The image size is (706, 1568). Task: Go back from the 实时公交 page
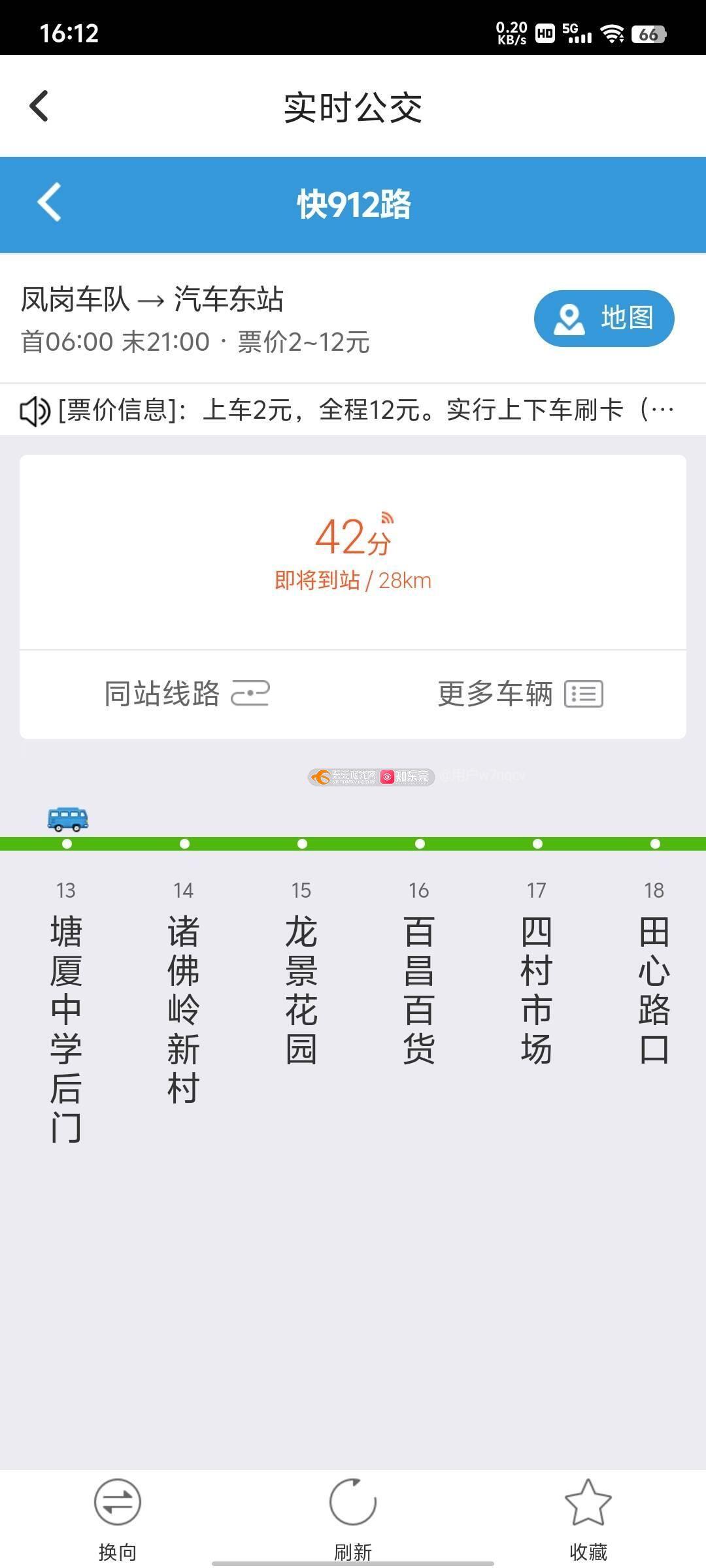click(x=39, y=106)
